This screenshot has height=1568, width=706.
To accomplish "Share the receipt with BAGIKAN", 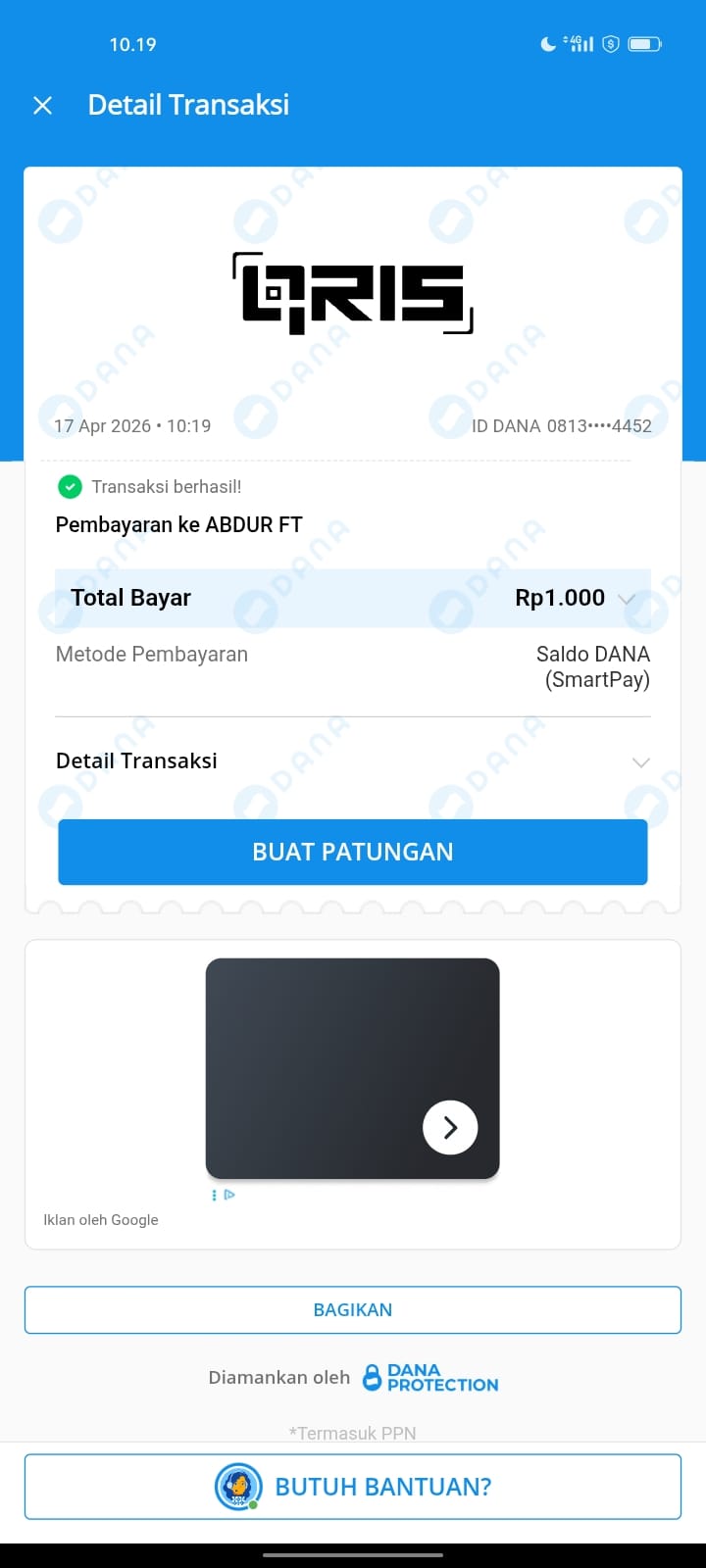I will tap(353, 1310).
